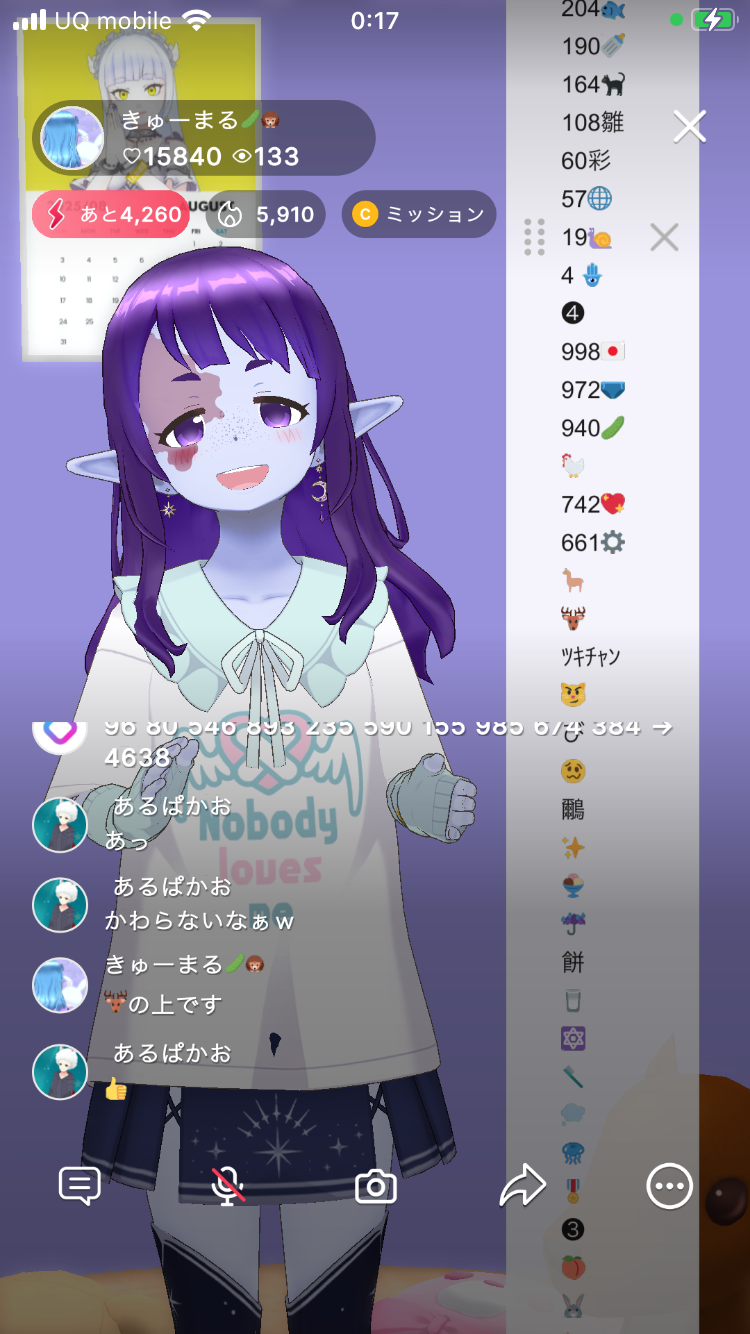The image size is (750, 1334).
Task: Open streamer きゅーまる's profile
Action: coord(72,138)
